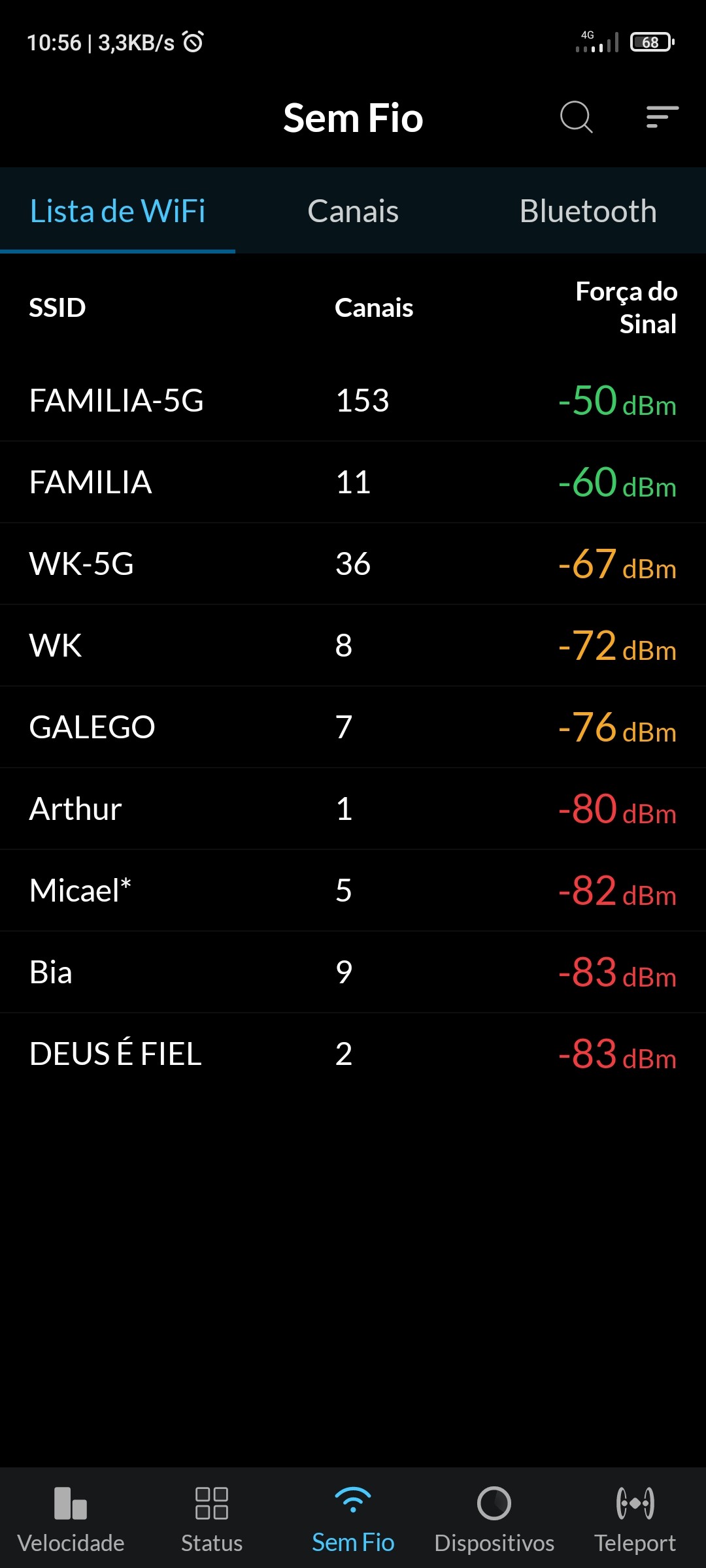Image resolution: width=706 pixels, height=1568 pixels.
Task: Open the Teleport tab
Action: pyautogui.click(x=635, y=1518)
